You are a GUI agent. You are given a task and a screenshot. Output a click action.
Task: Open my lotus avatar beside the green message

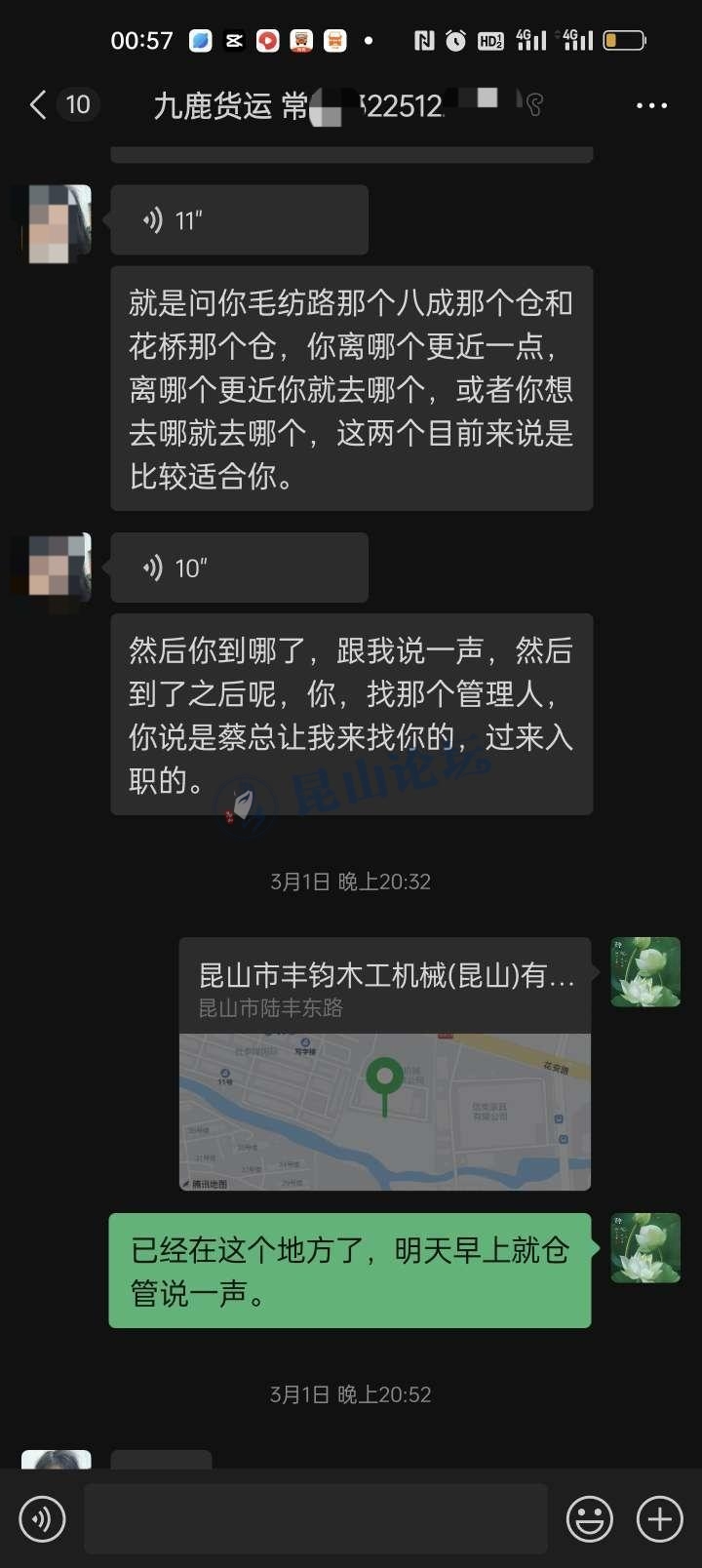(645, 1247)
